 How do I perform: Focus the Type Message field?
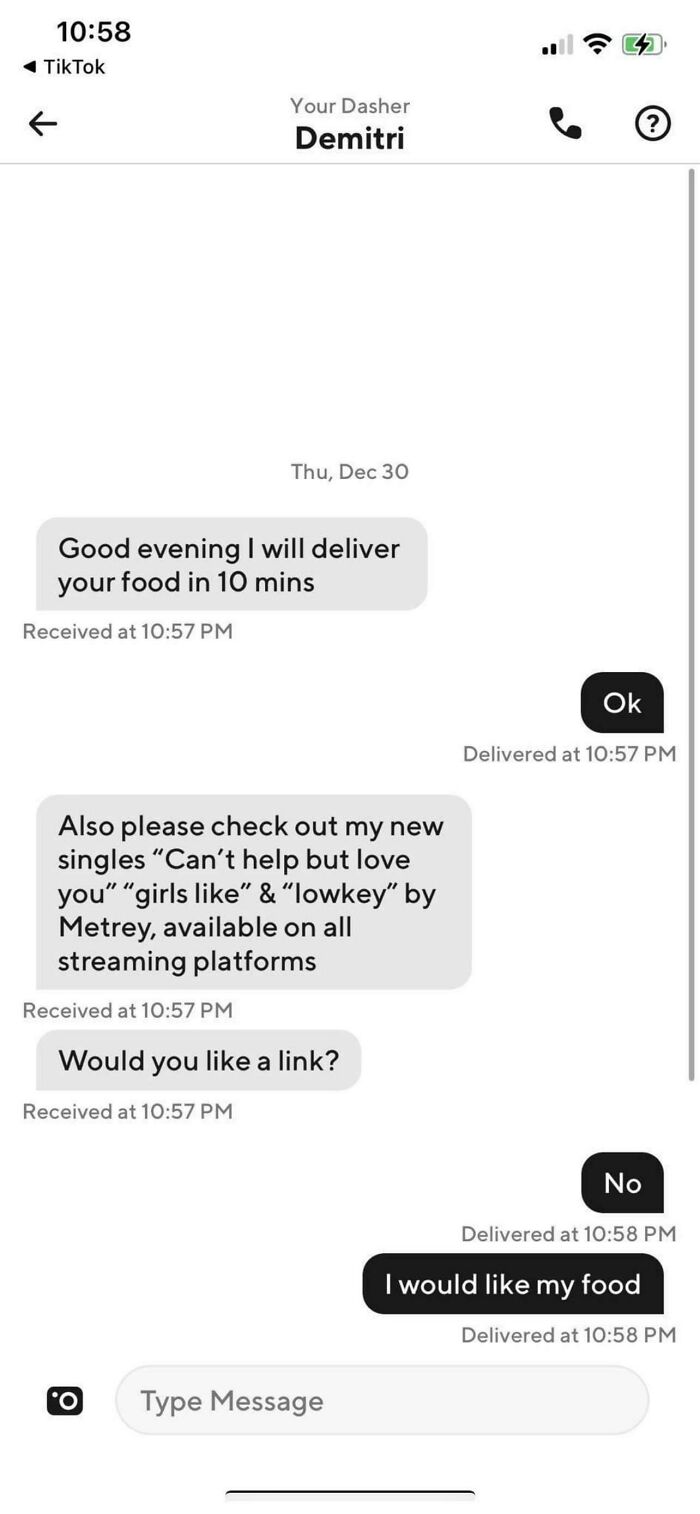pos(382,1401)
